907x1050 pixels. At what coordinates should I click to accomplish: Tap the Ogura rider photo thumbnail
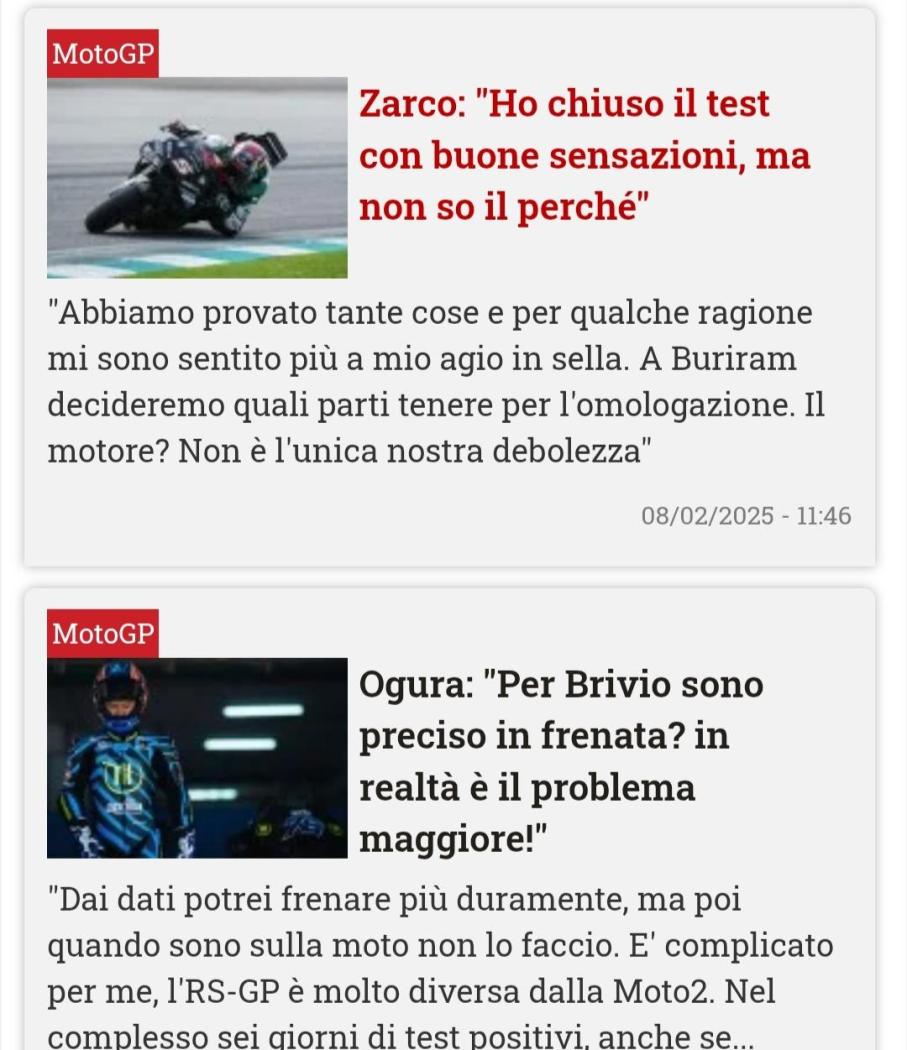pyautogui.click(x=197, y=757)
